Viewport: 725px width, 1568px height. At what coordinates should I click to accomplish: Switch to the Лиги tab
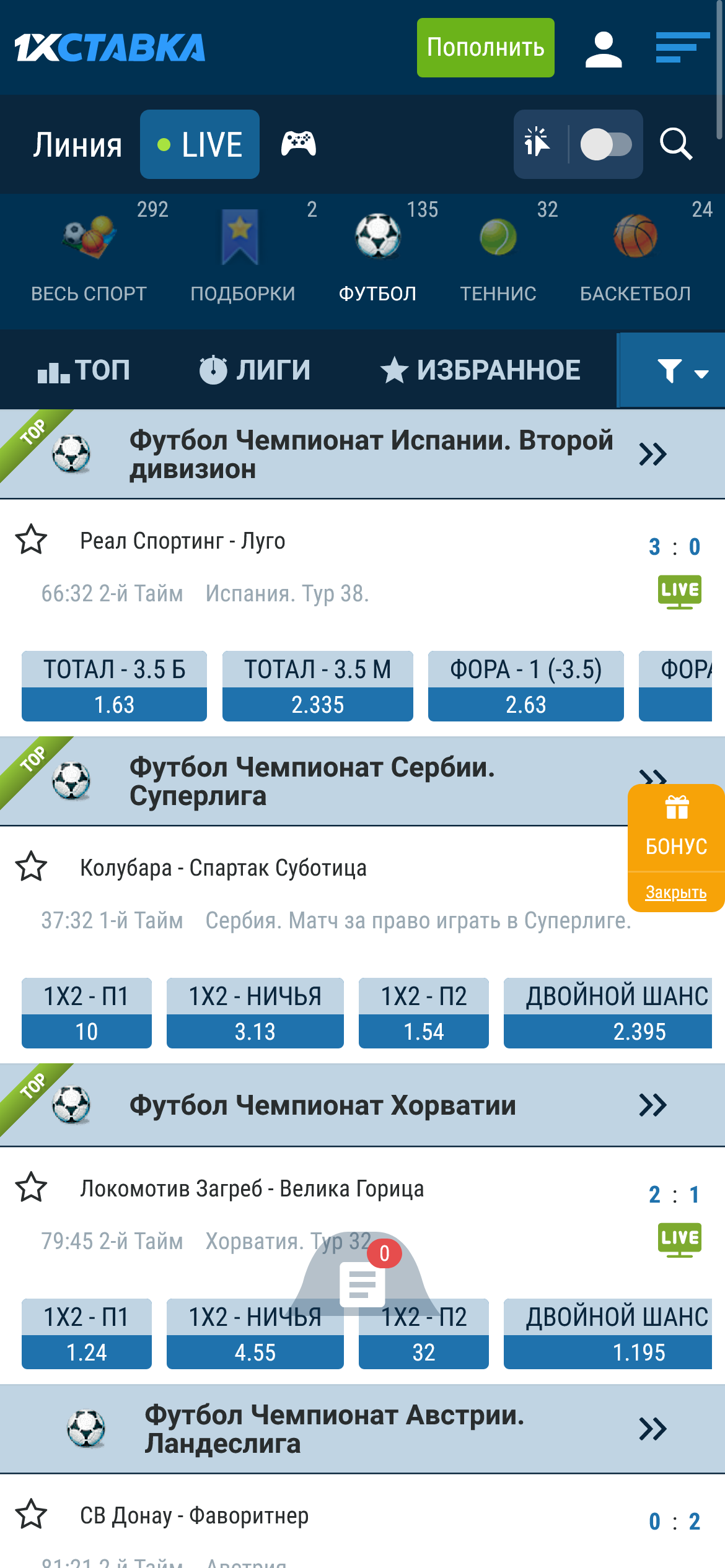255,370
